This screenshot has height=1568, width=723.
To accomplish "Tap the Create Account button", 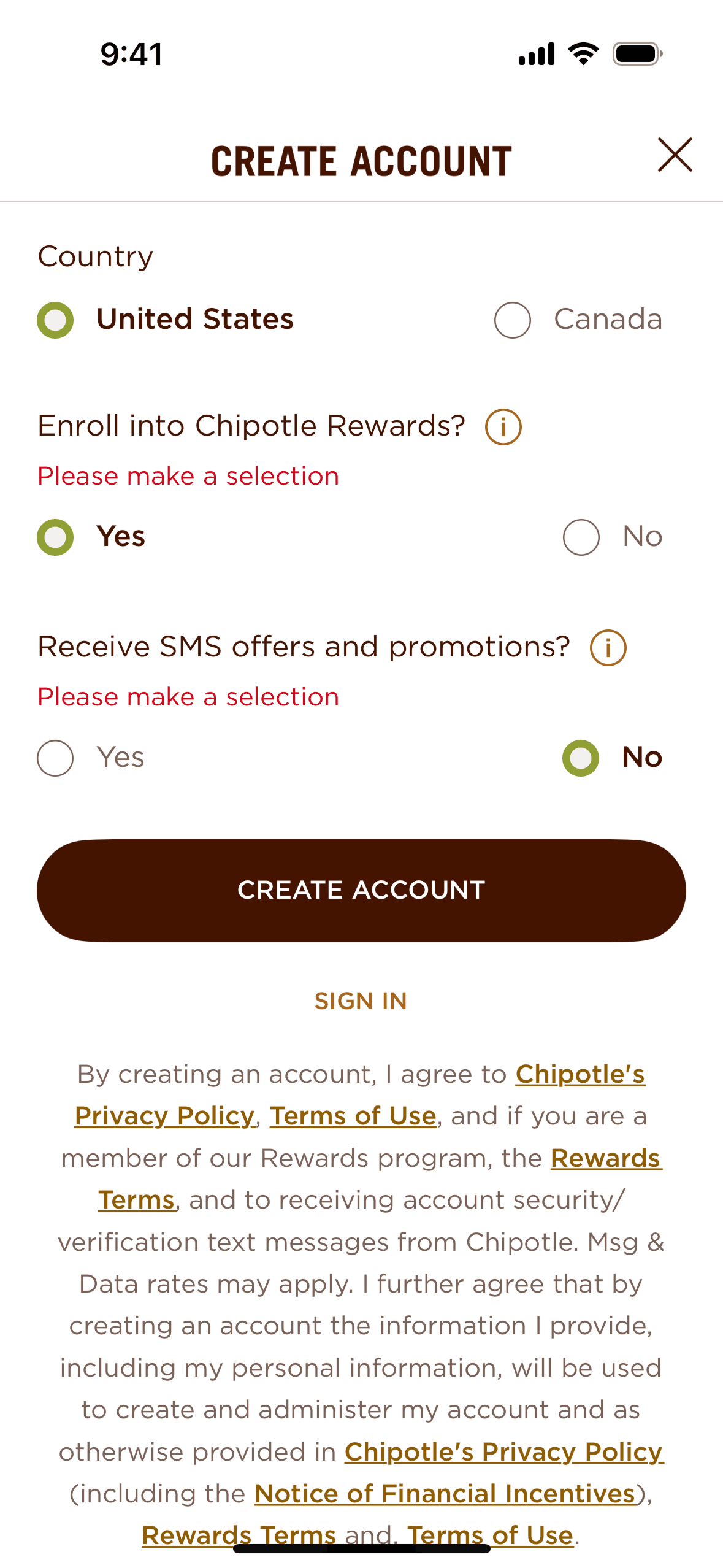I will tap(361, 890).
